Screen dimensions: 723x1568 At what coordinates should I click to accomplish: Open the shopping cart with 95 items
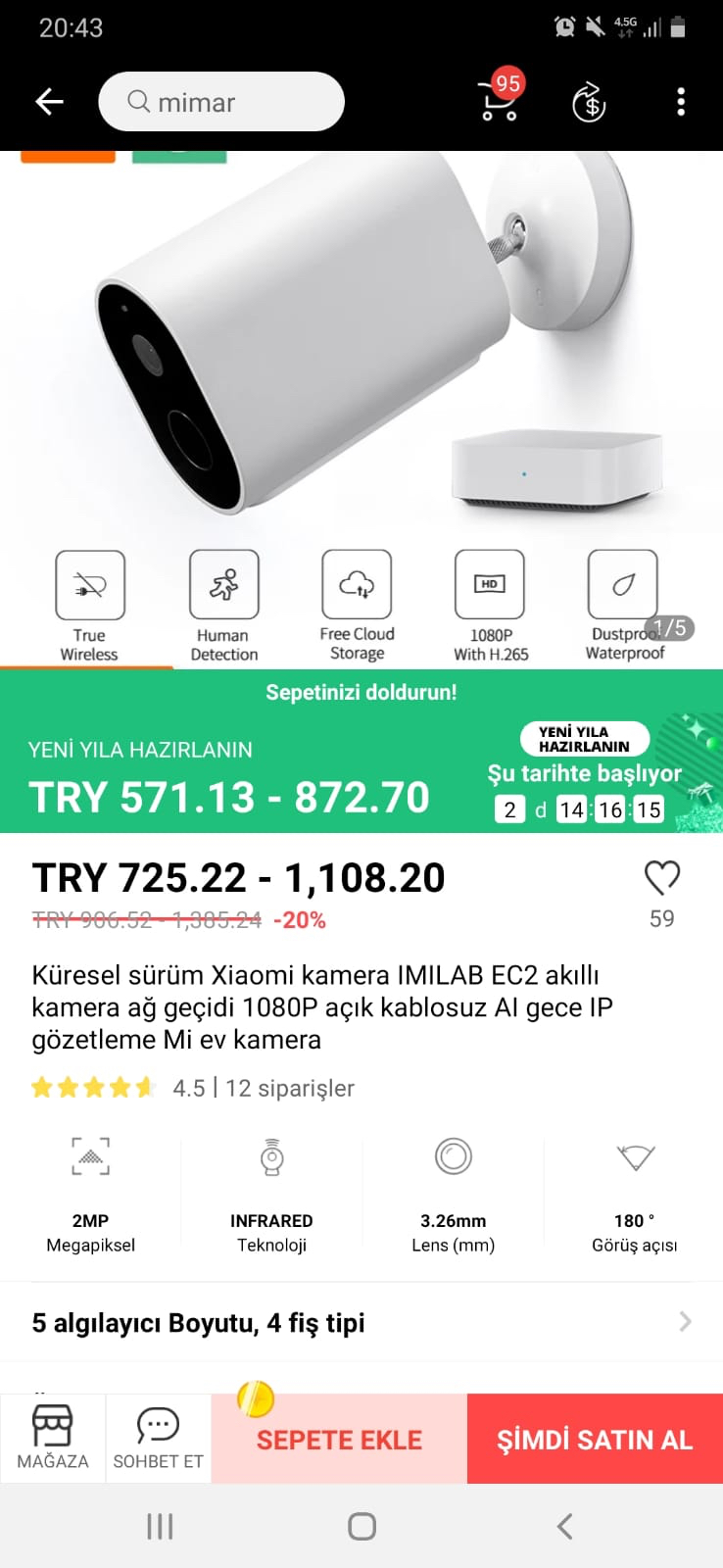[500, 100]
